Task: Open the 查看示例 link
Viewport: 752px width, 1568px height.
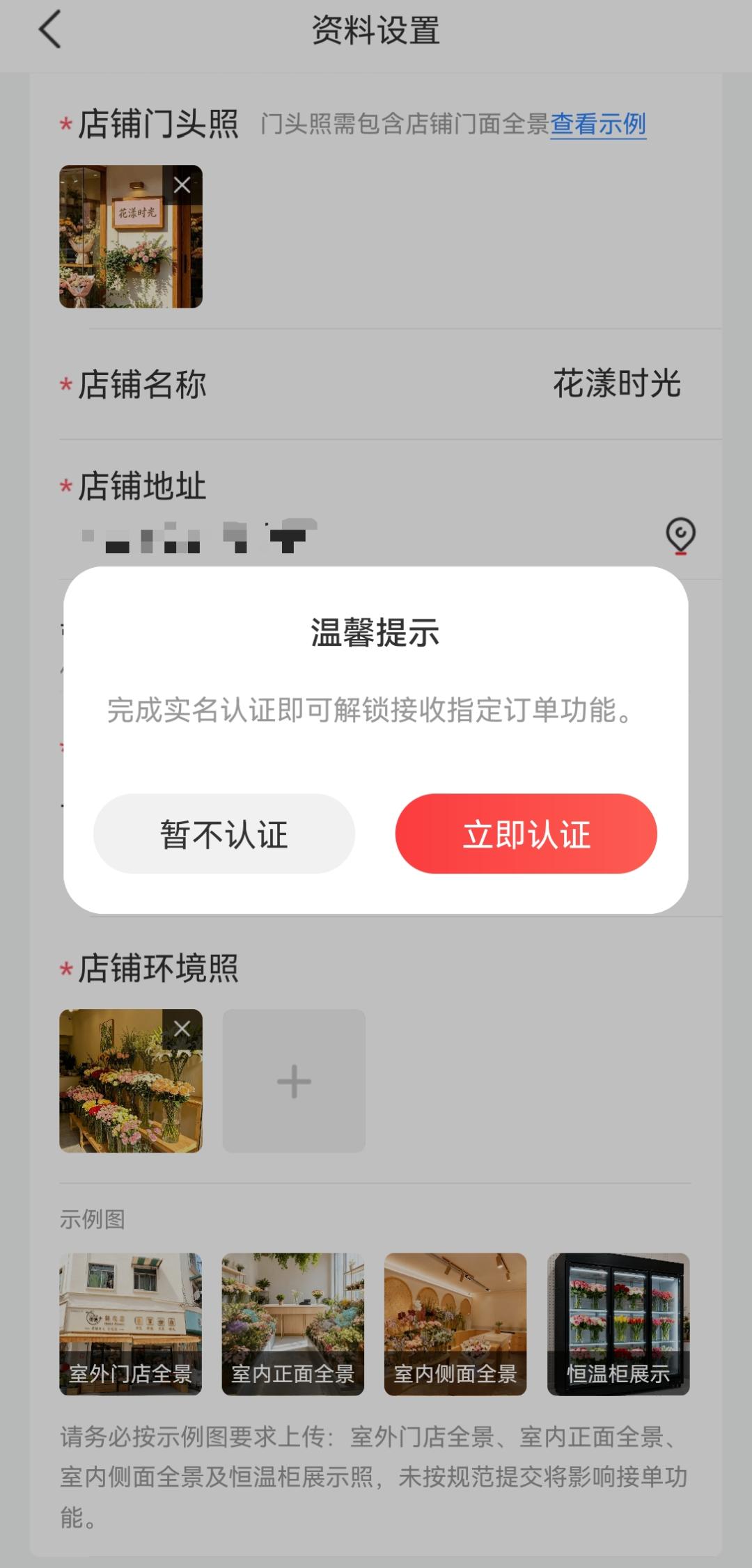Action: 598,125
